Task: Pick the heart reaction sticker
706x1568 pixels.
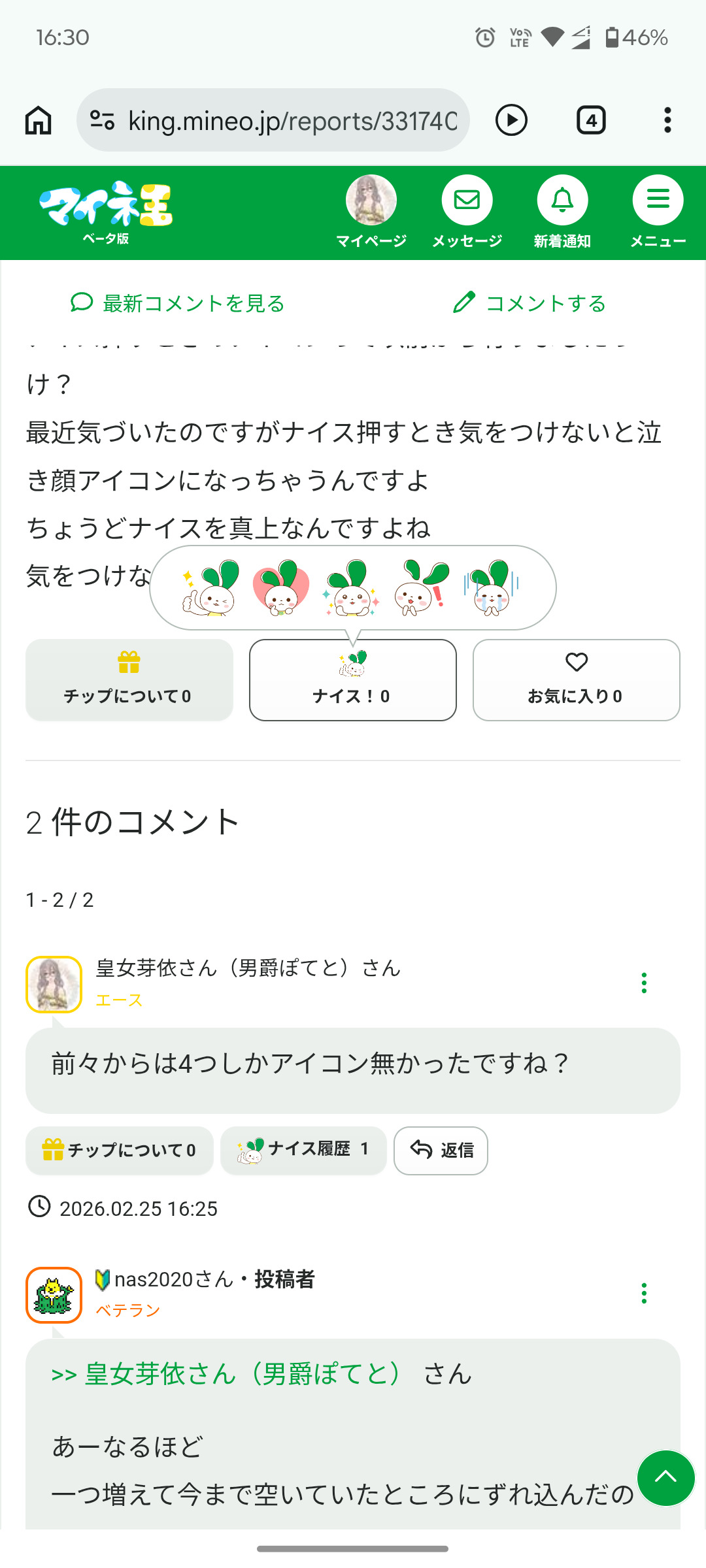Action: coord(281,588)
